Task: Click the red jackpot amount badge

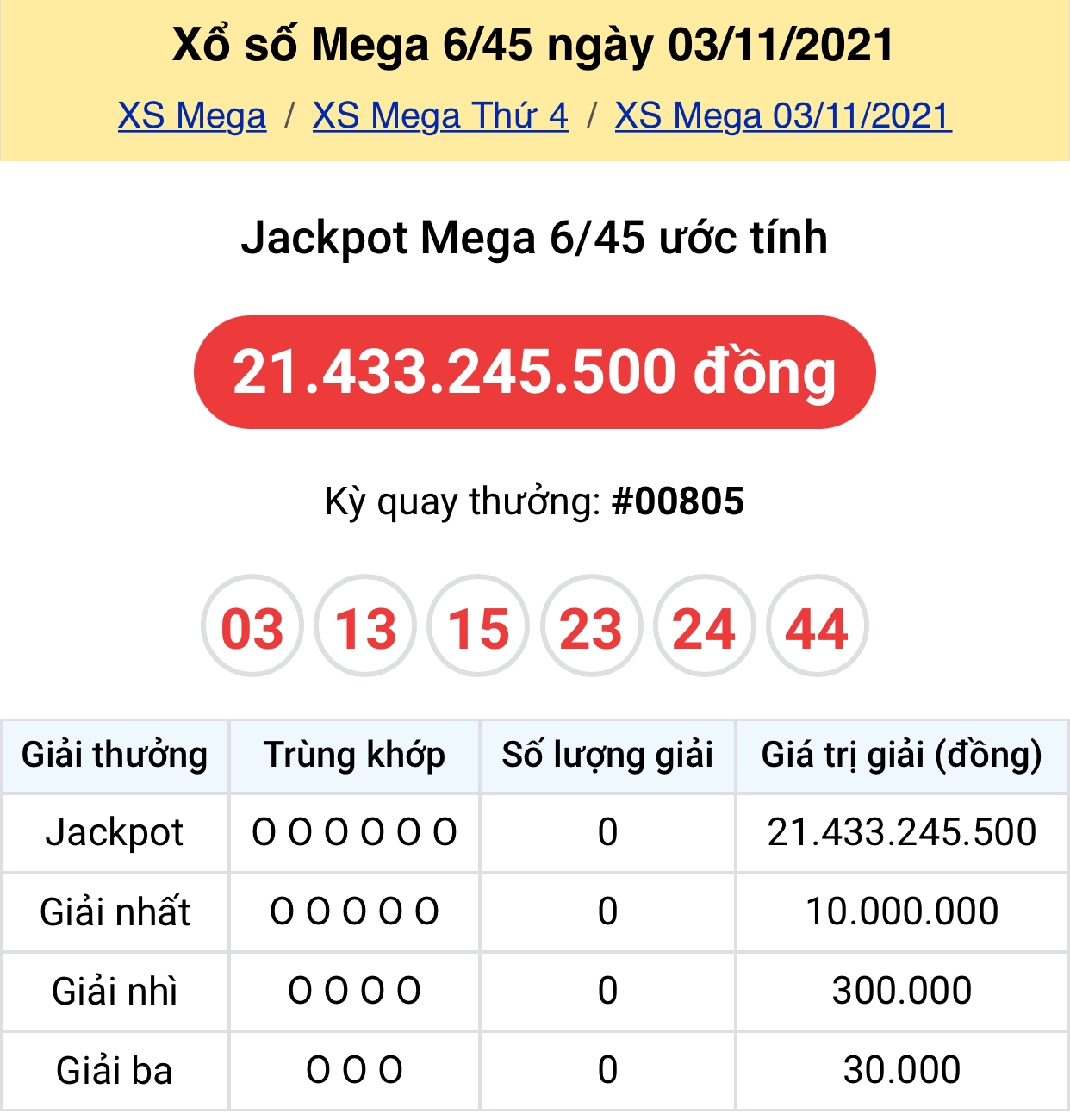Action: coord(535,370)
